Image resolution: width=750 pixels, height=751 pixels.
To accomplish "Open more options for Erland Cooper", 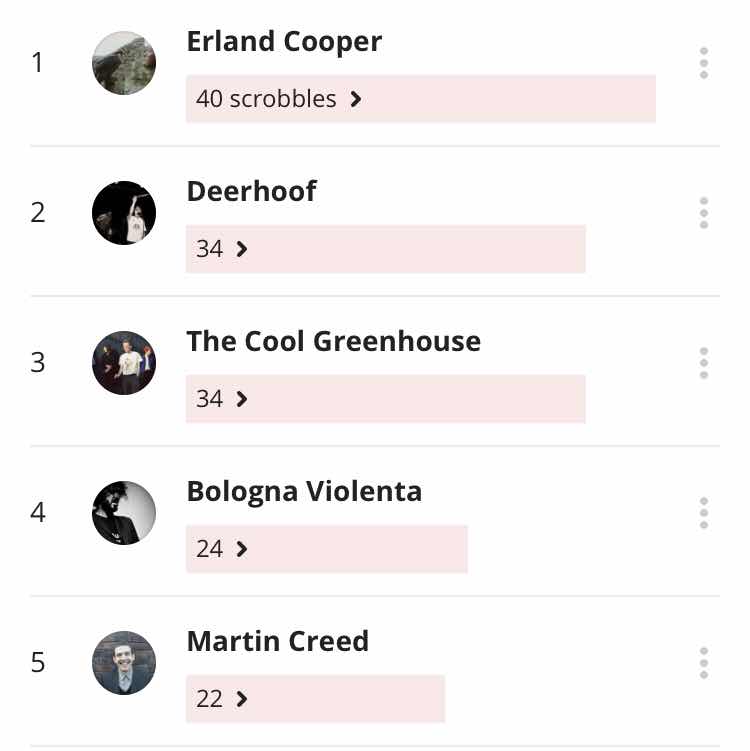I will click(704, 63).
